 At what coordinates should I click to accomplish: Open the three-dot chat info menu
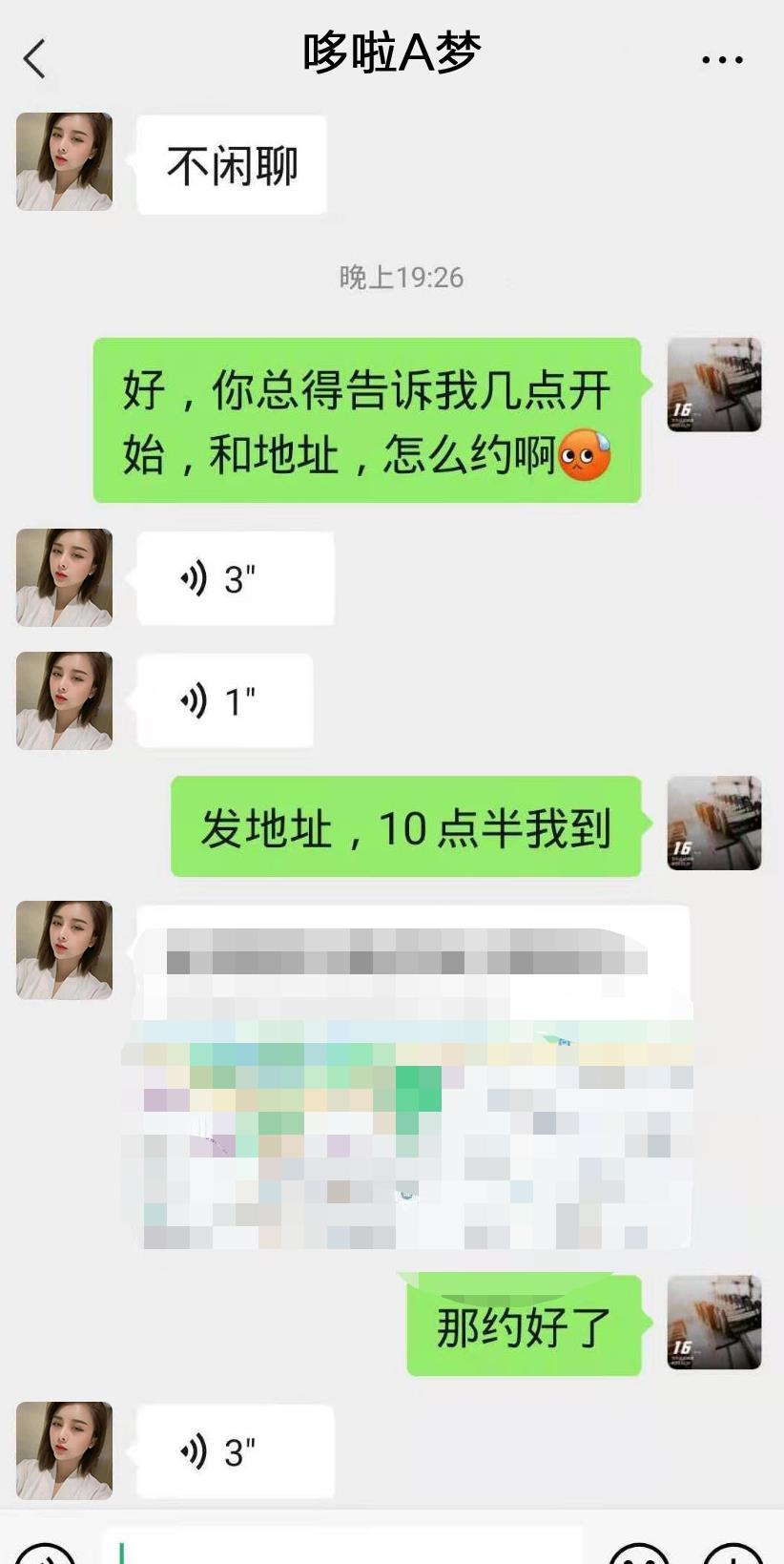coord(722,59)
